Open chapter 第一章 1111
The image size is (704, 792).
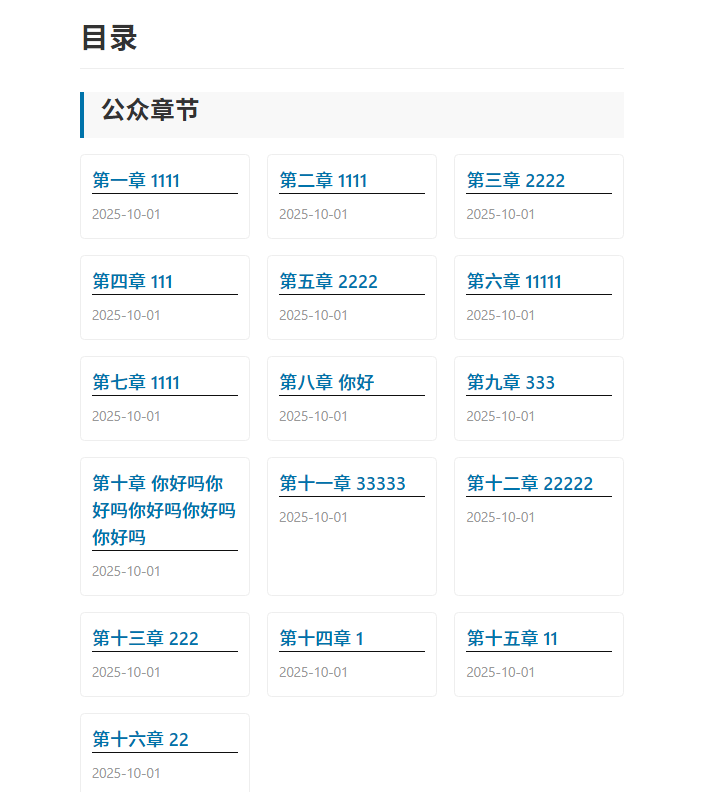(x=136, y=181)
